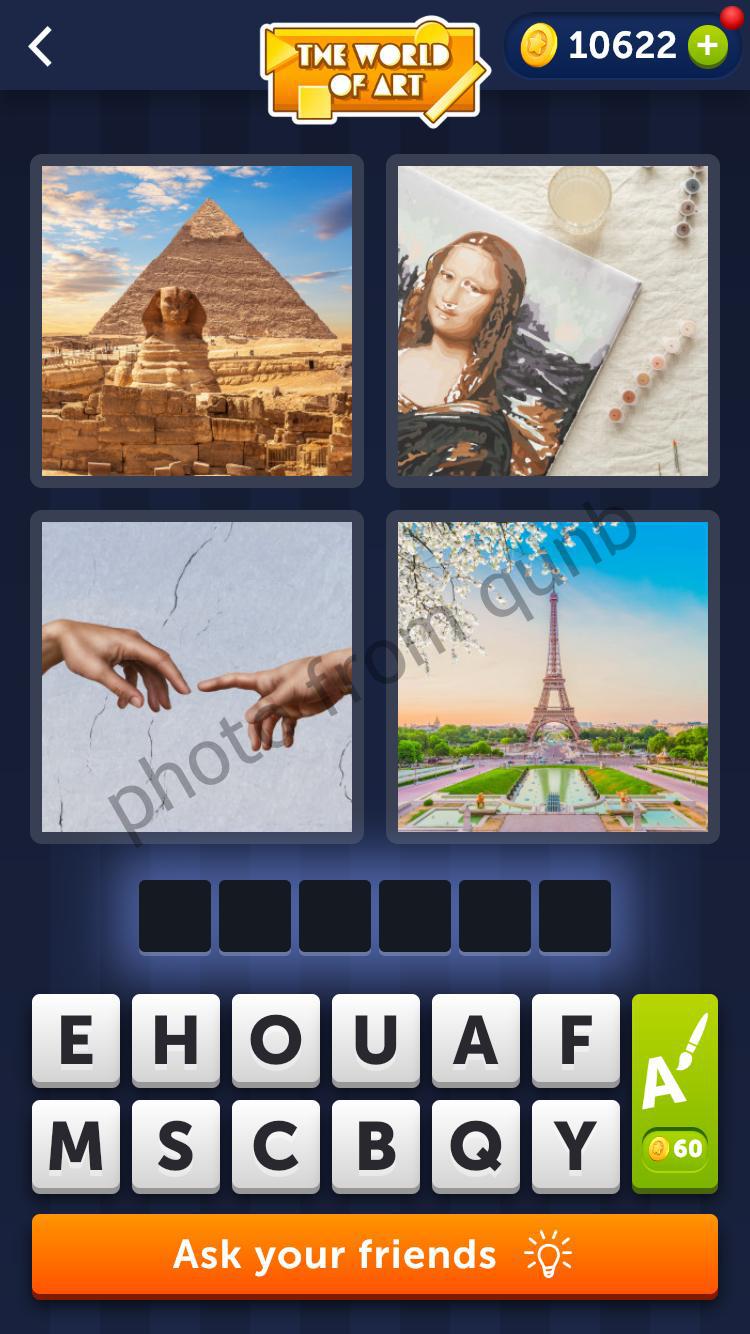Select the letter B tile
The width and height of the screenshot is (750, 1334).
click(x=376, y=1145)
